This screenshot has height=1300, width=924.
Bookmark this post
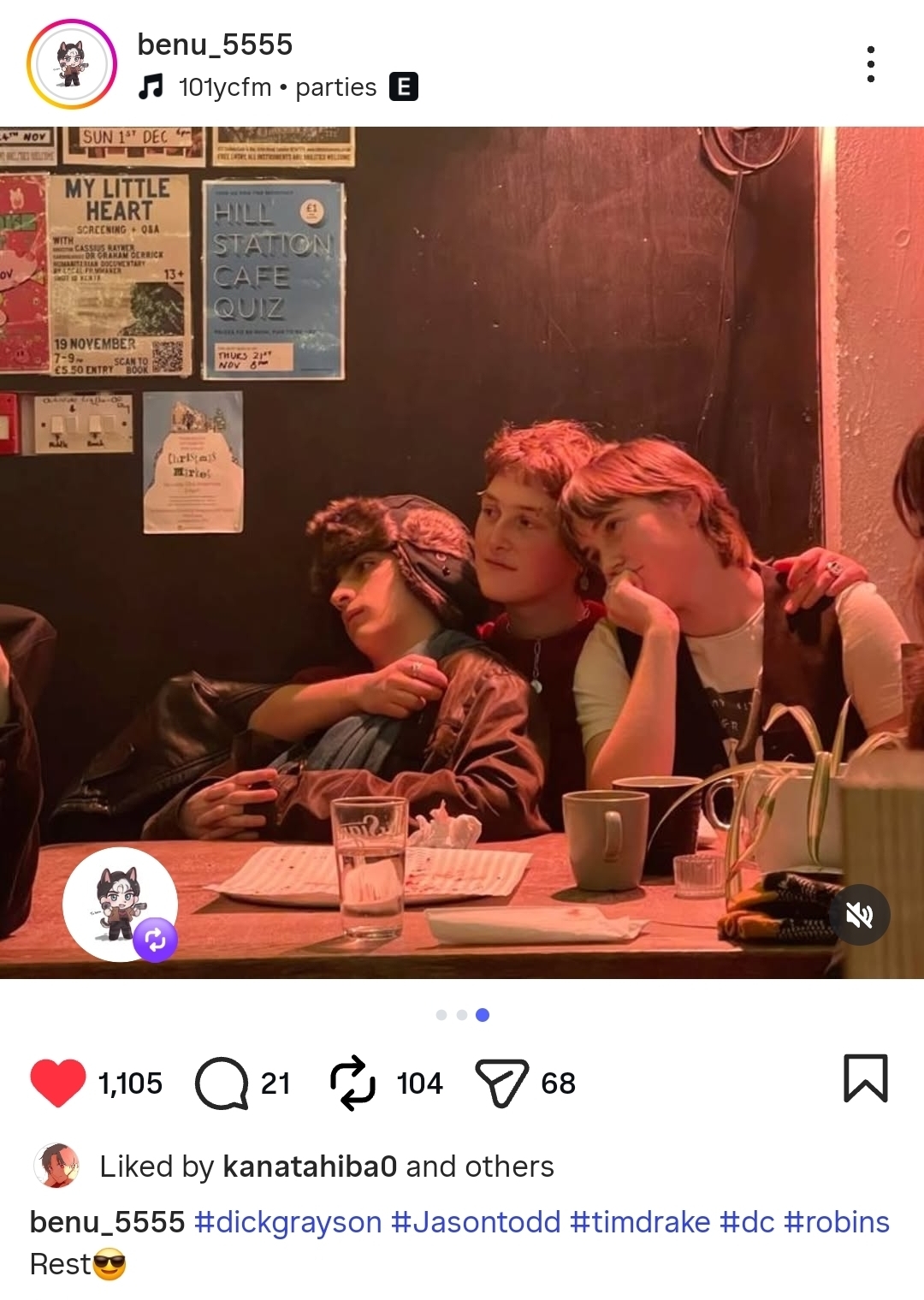coord(865,1078)
